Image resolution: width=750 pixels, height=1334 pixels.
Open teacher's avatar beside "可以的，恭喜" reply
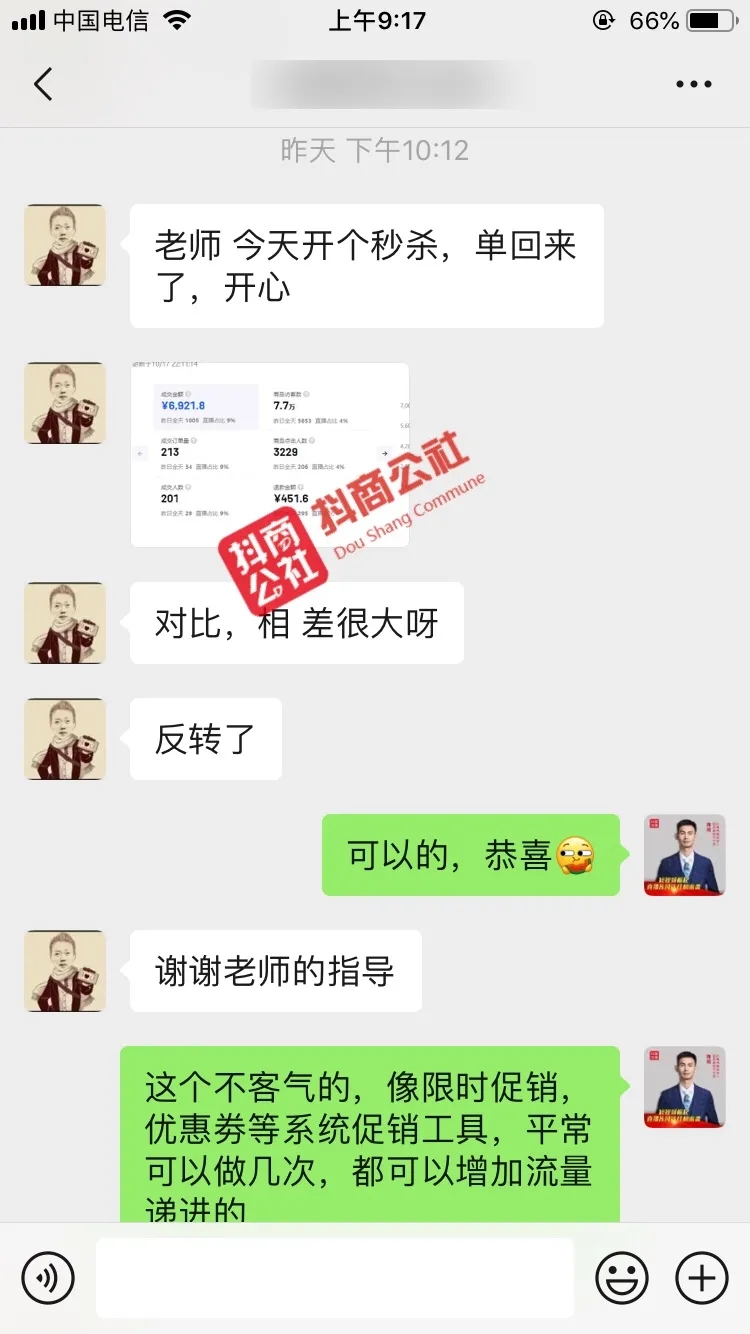684,855
